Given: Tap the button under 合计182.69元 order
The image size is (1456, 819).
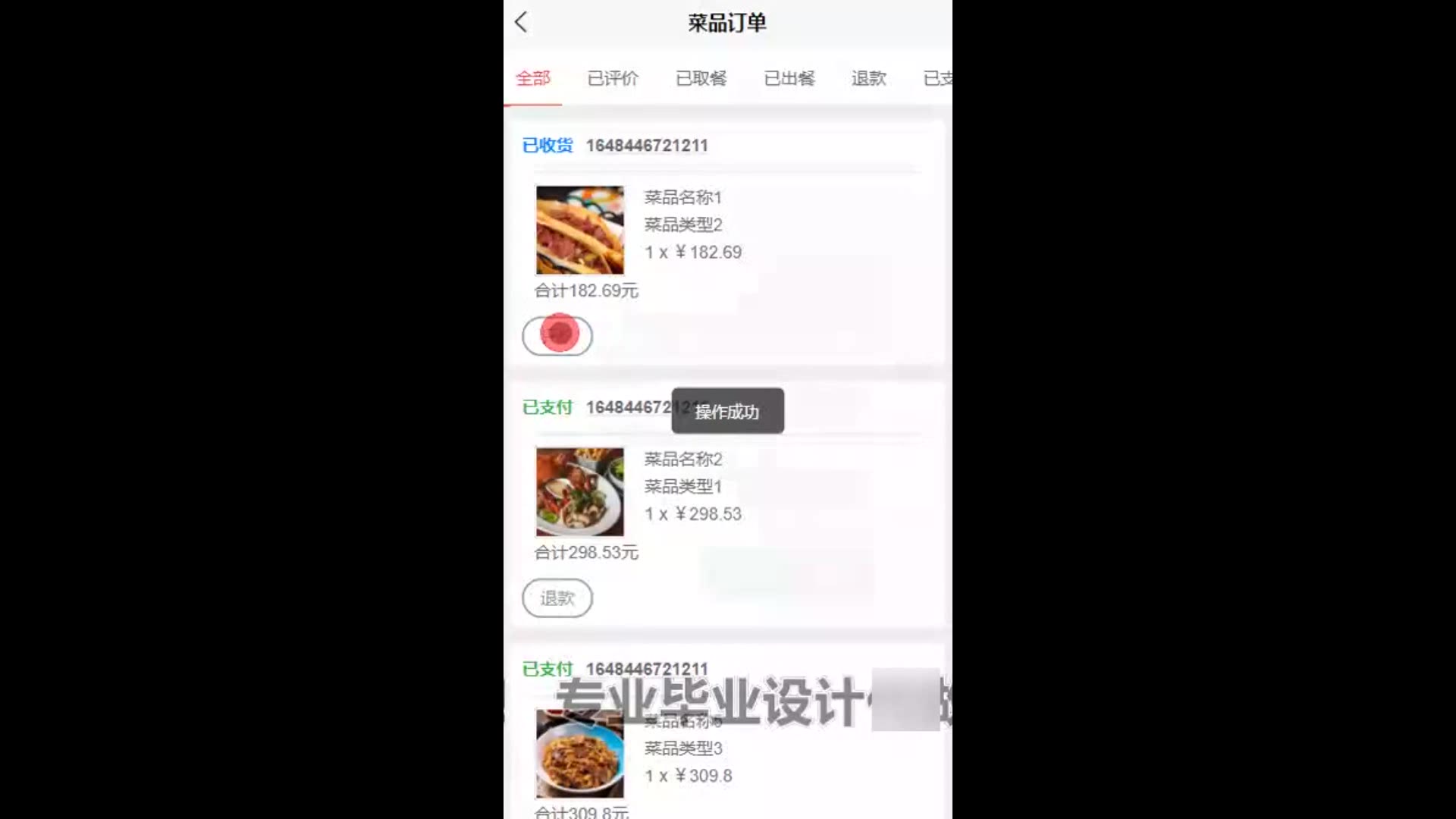Looking at the screenshot, I should point(557,335).
